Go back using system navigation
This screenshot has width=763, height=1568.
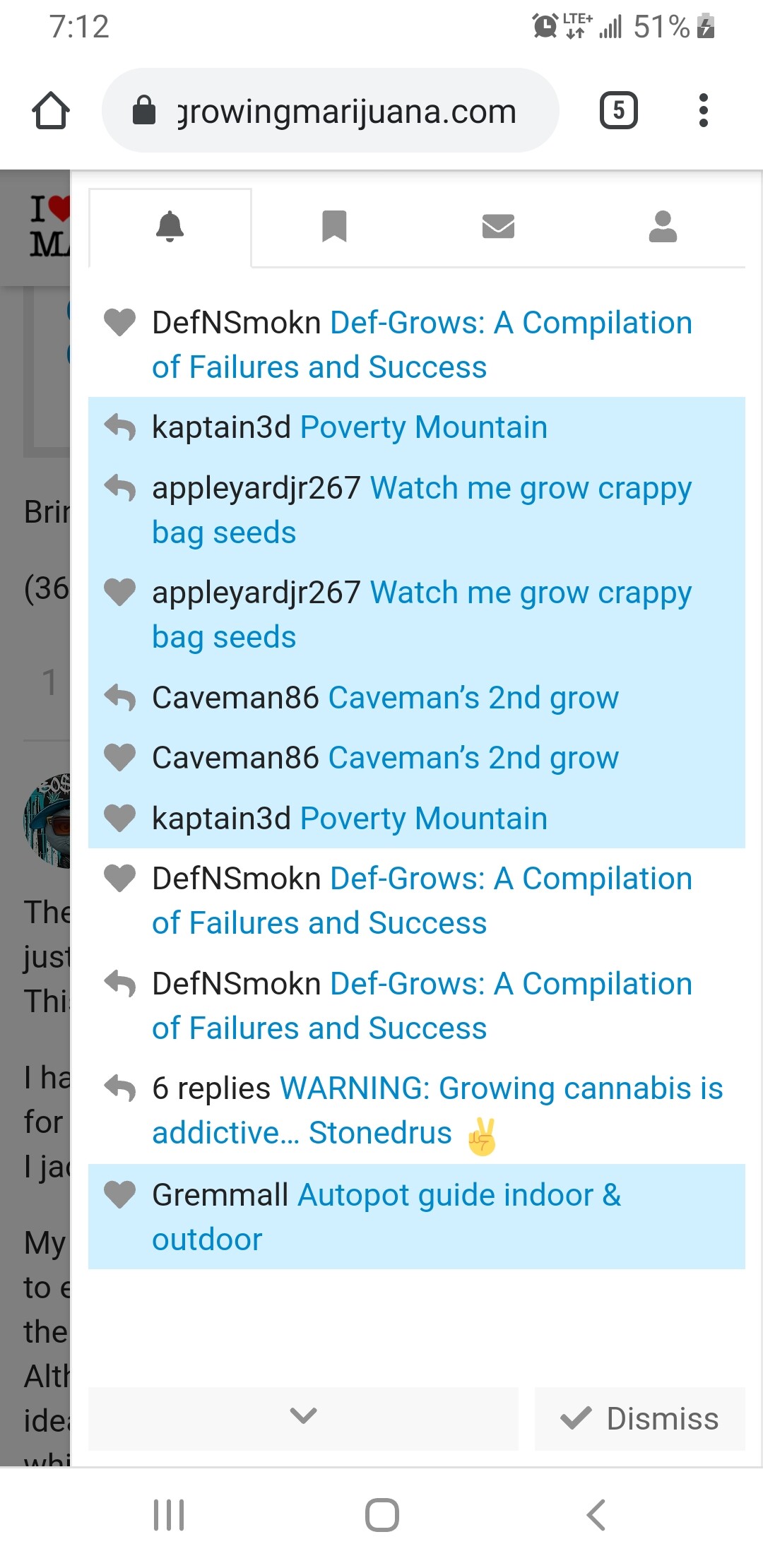(x=596, y=1514)
